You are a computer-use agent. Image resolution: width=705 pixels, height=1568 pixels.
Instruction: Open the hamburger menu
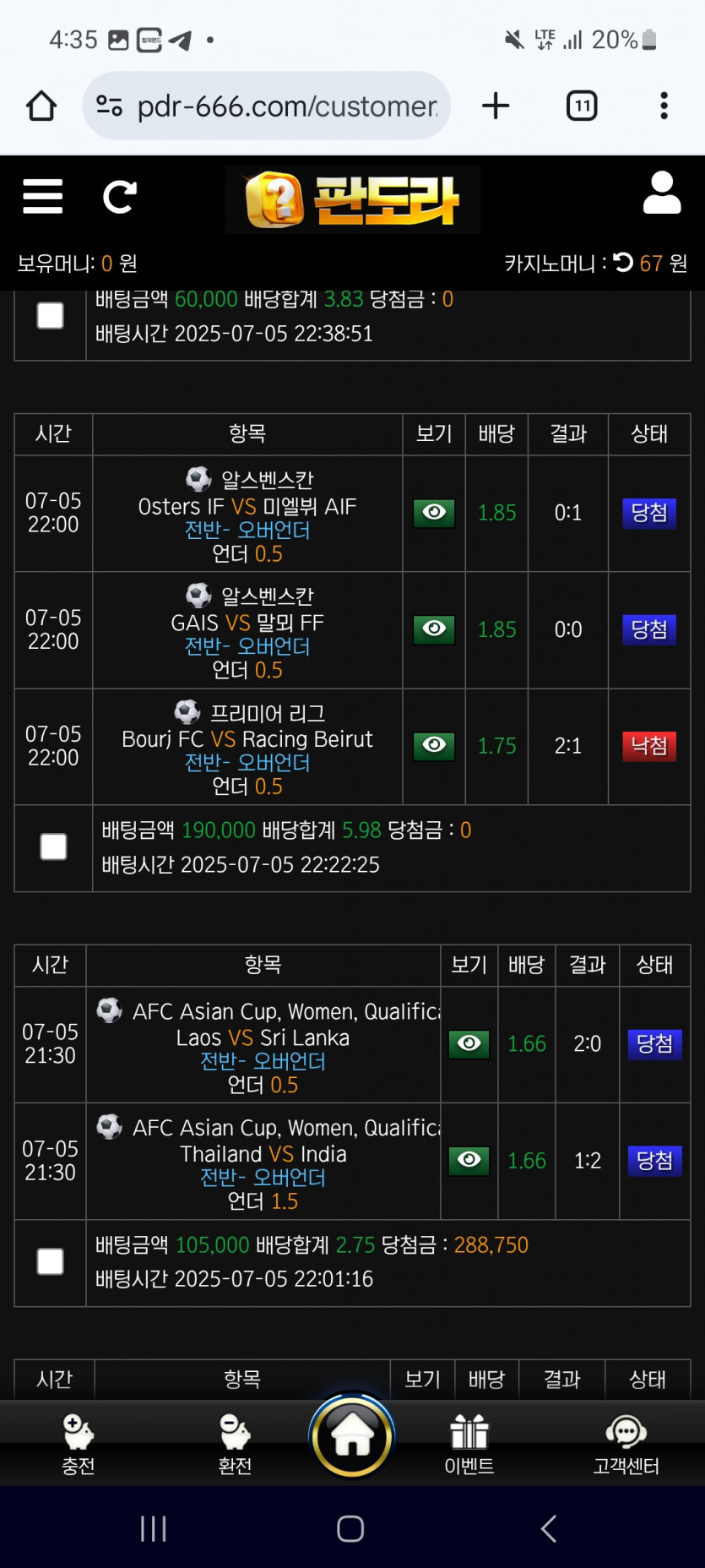tap(42, 197)
